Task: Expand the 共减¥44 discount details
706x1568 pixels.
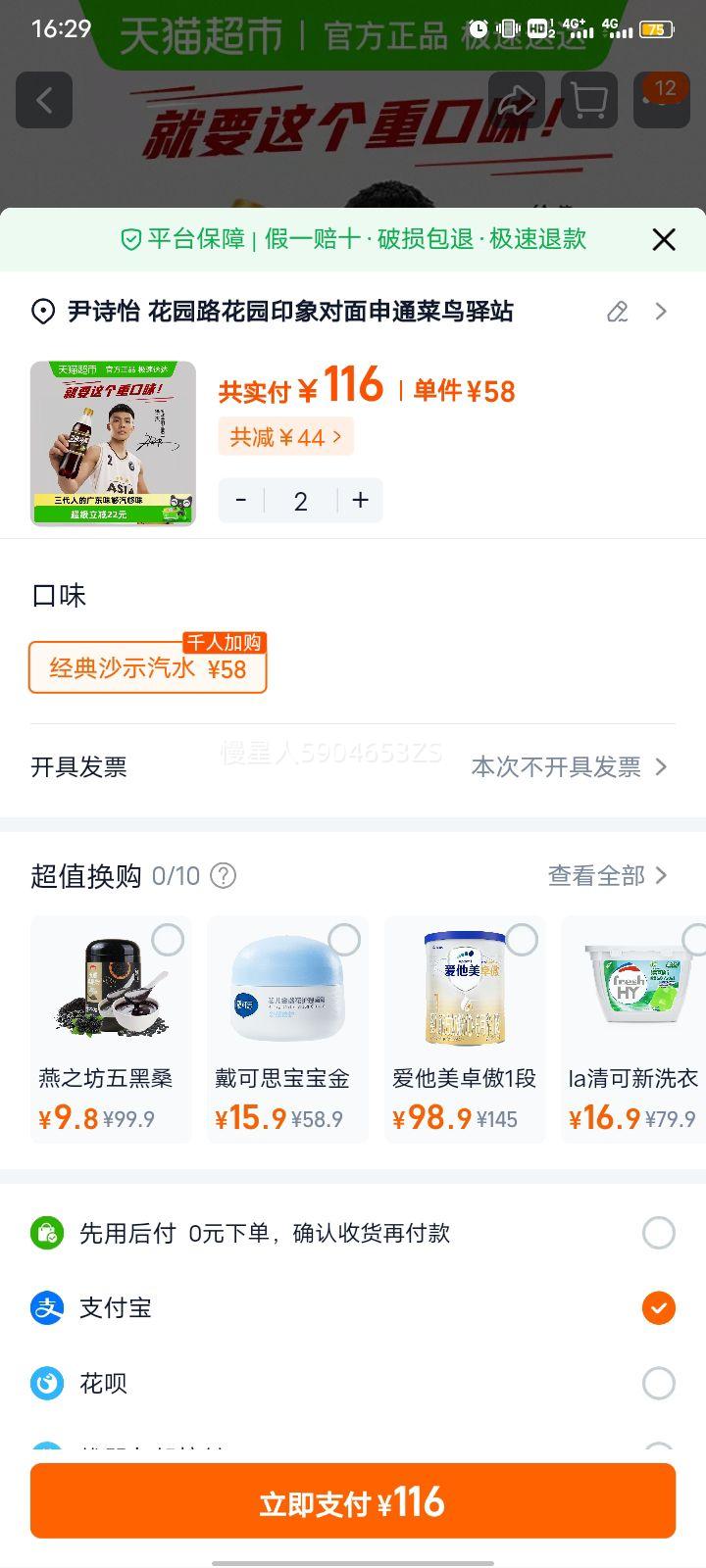Action: click(x=285, y=436)
